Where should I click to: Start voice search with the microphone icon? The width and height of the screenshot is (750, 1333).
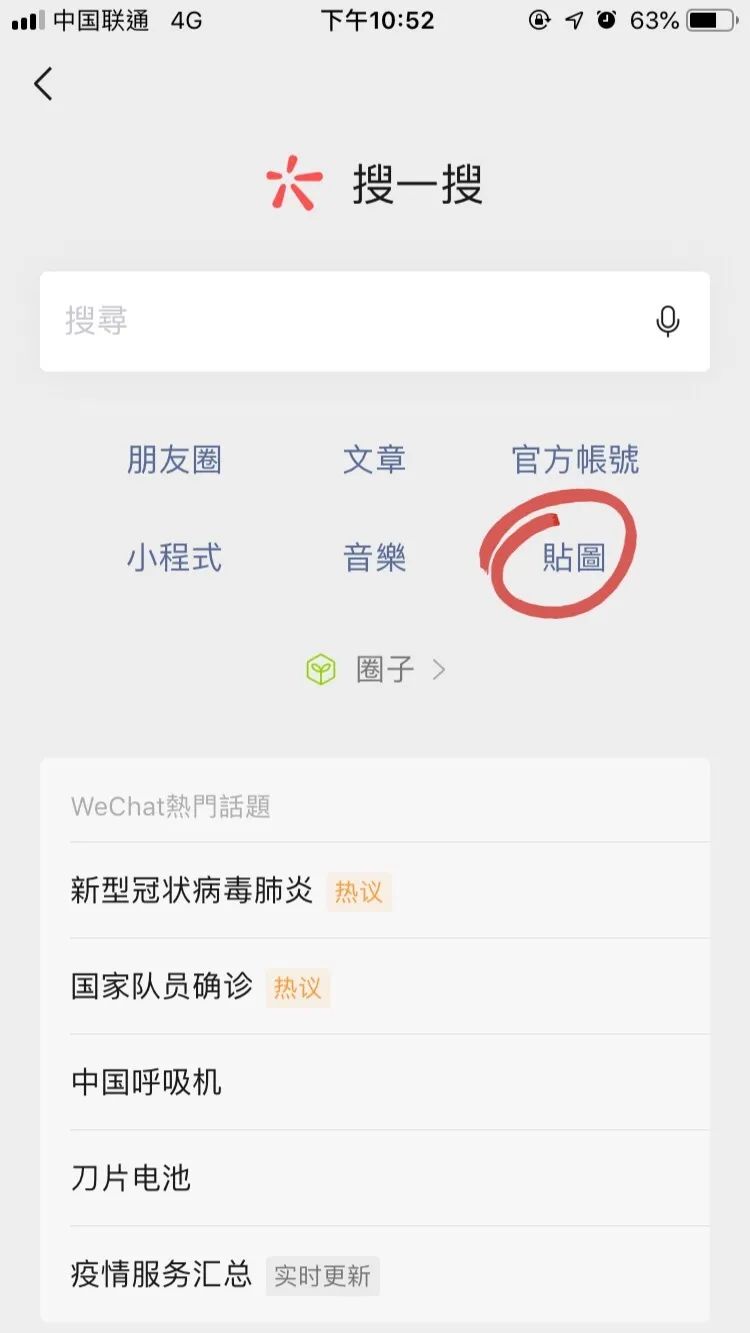coord(668,321)
